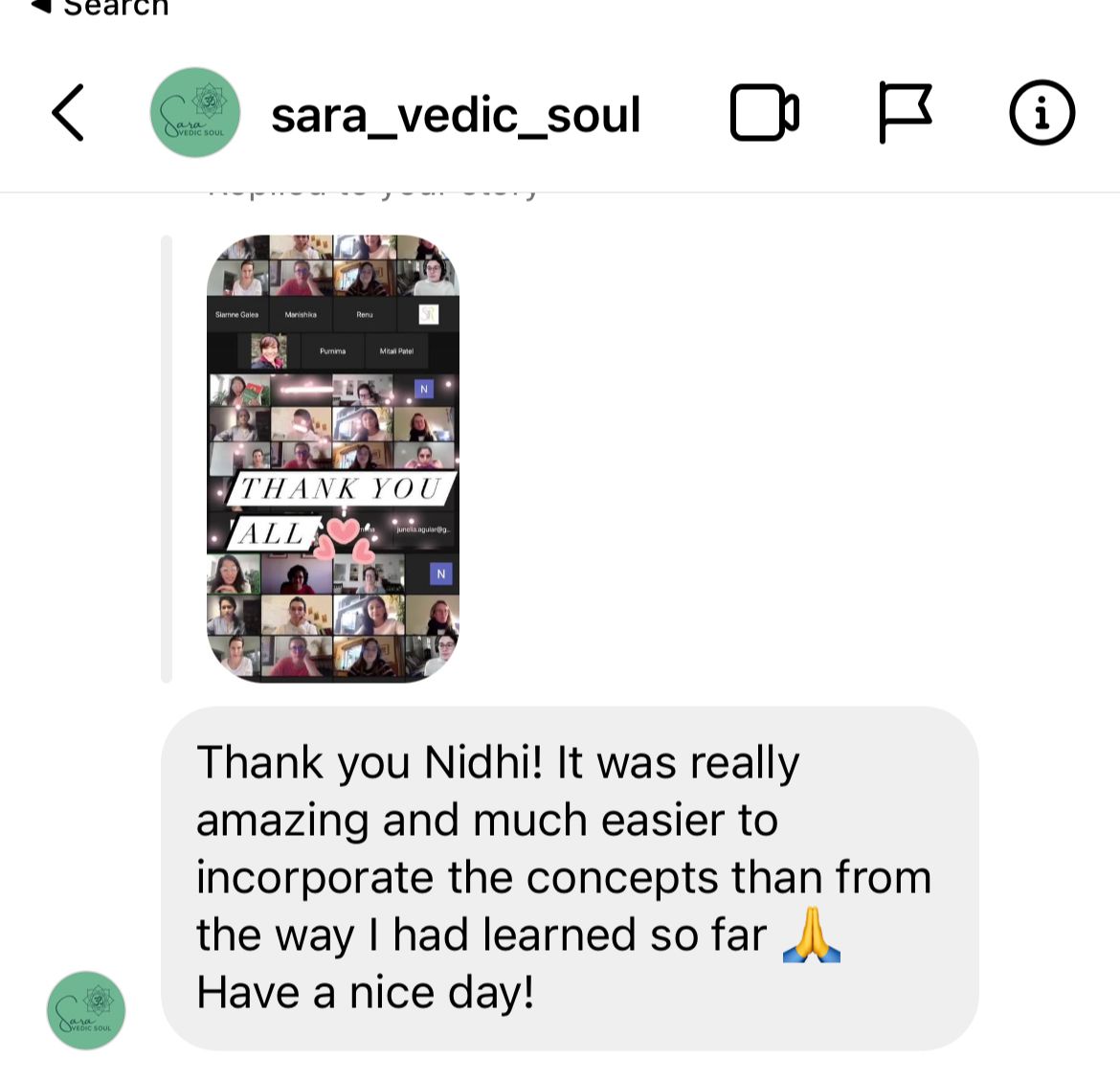Start a video call with sara_vedic_soul
The image size is (1120, 1081).
tap(764, 113)
